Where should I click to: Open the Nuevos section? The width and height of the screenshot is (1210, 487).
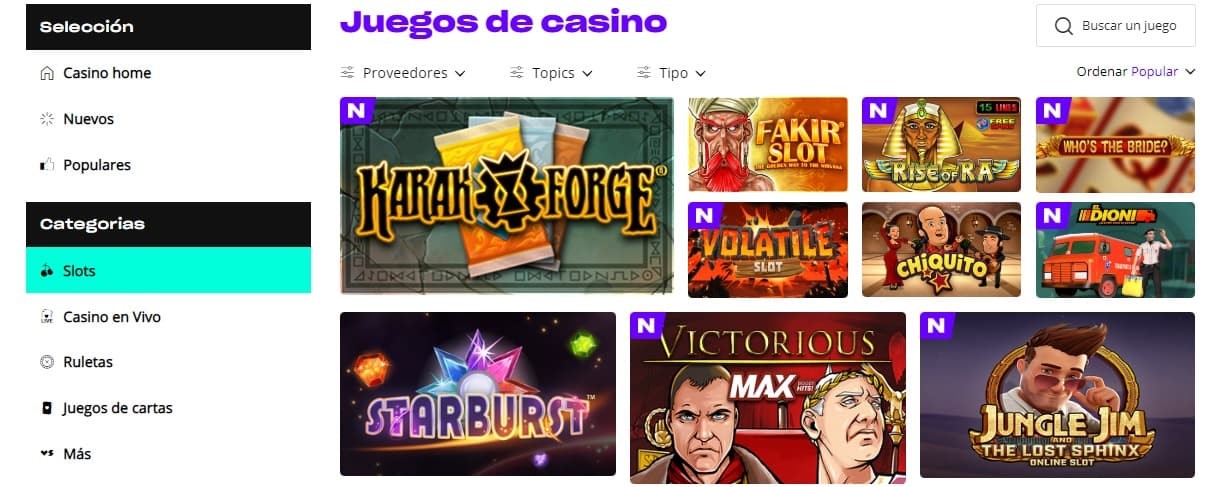[88, 119]
